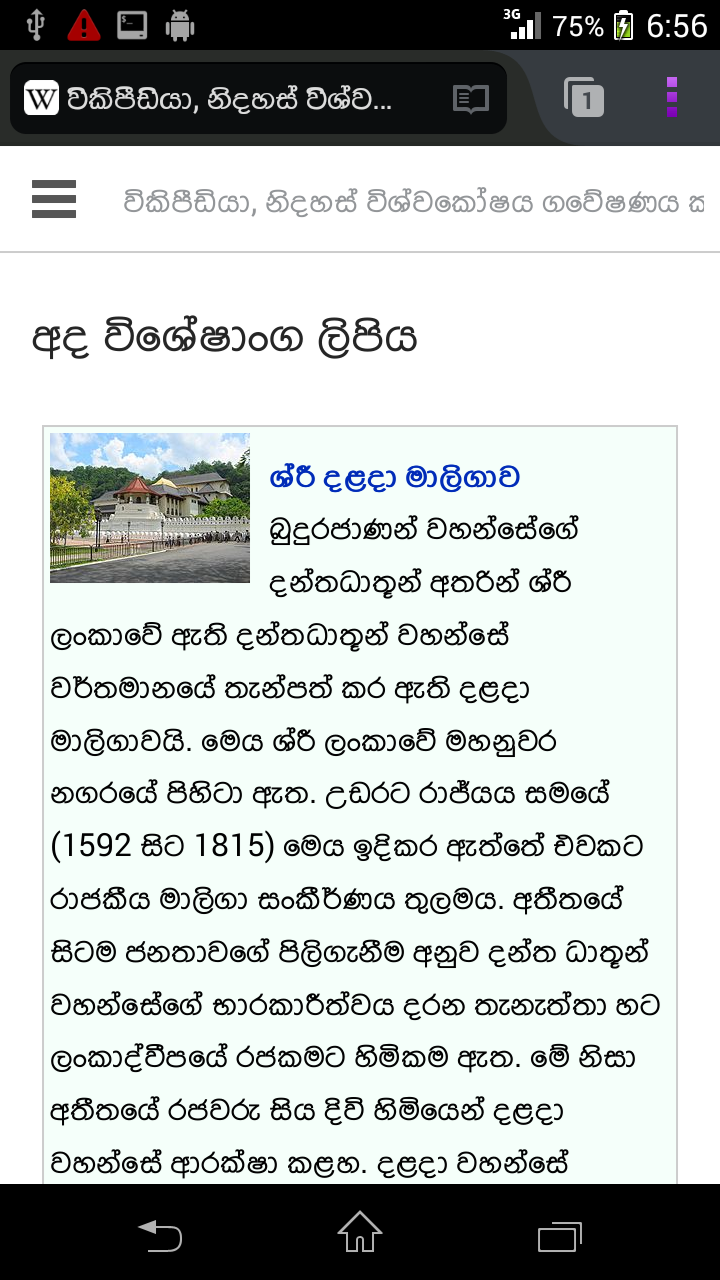Open the browser tabs switcher
This screenshot has height=1280, width=720.
(x=585, y=98)
